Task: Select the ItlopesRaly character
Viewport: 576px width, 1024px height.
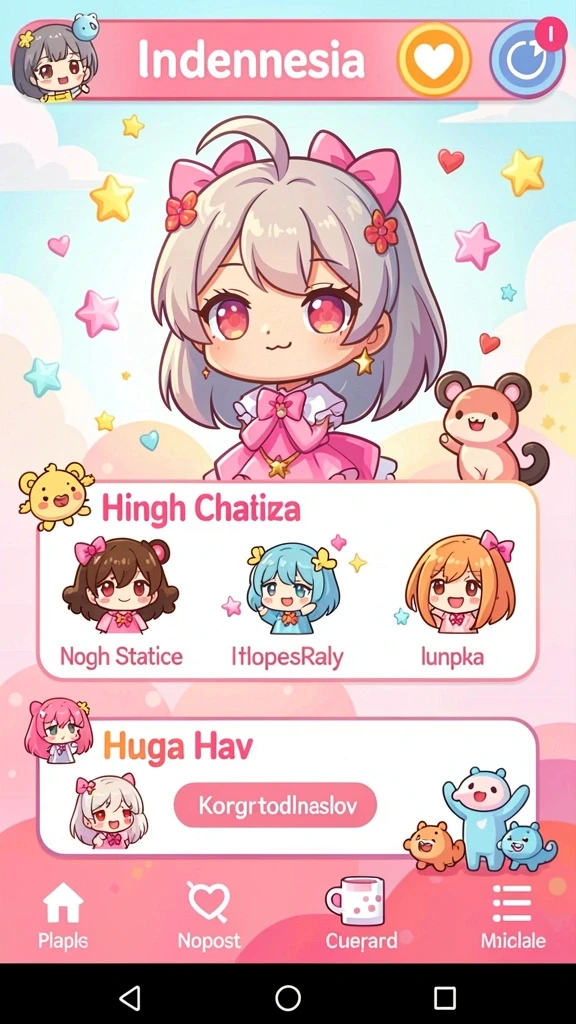Action: [287, 602]
